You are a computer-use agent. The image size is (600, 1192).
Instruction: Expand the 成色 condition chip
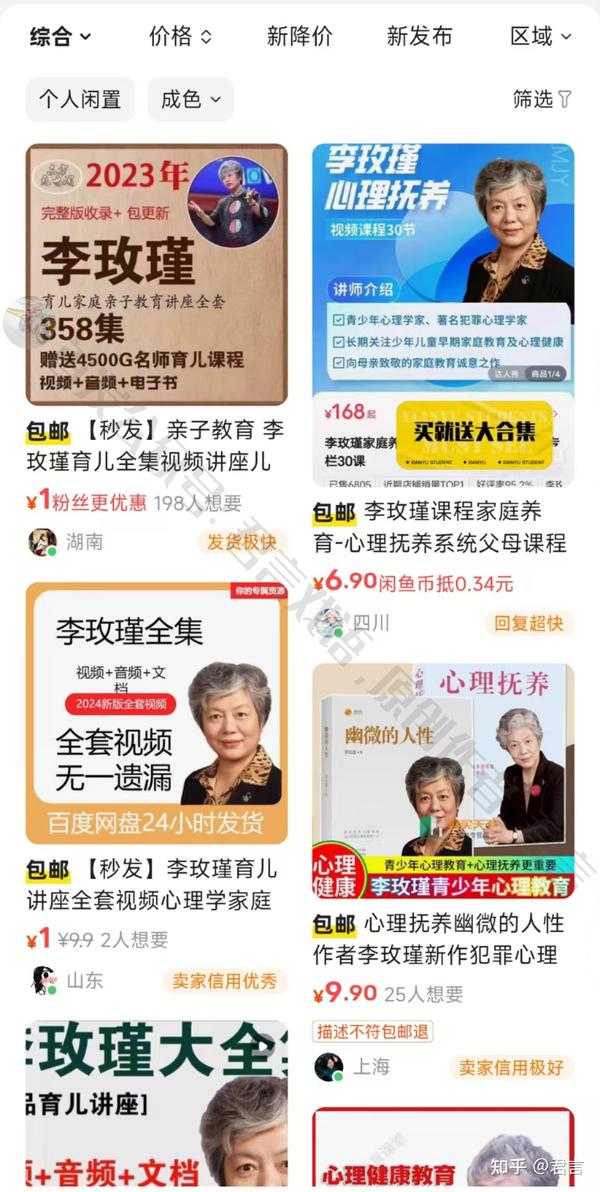tap(190, 99)
